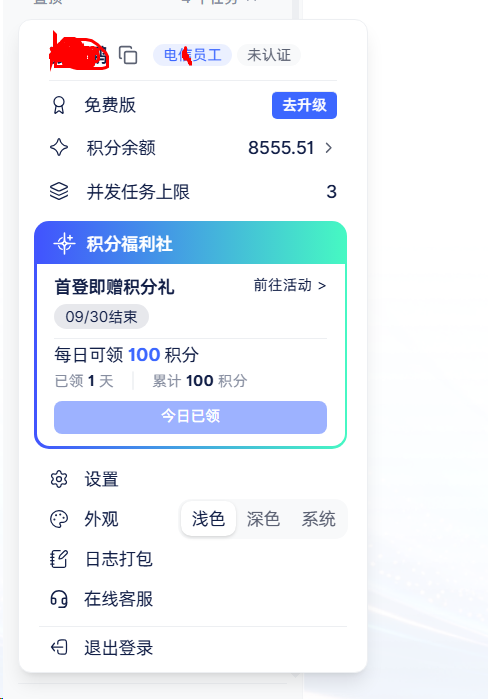Select 浅色 light appearance
The width and height of the screenshot is (488, 699).
click(208, 519)
